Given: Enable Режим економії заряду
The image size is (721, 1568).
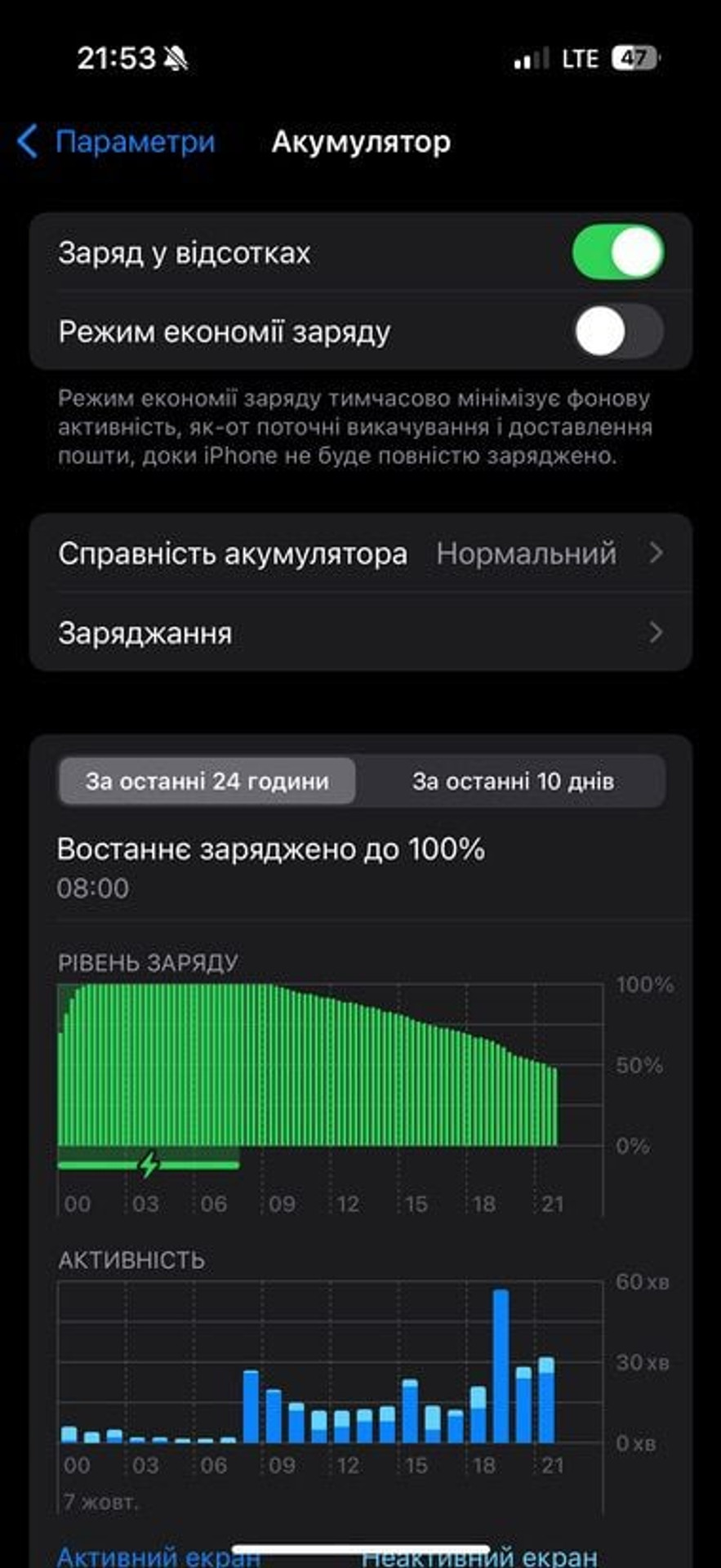Looking at the screenshot, I should [618, 332].
